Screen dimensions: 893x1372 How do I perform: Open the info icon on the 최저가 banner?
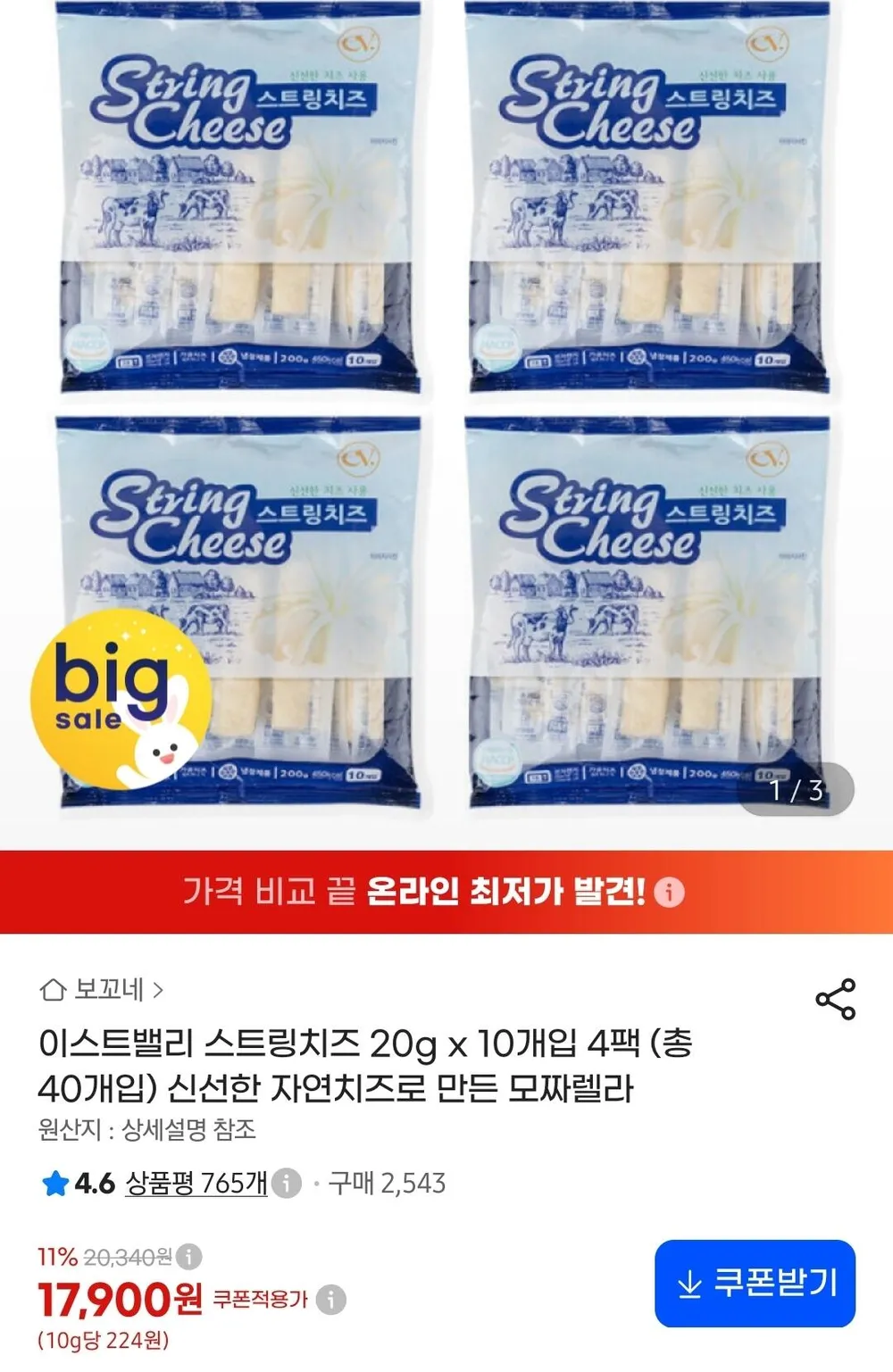(669, 892)
